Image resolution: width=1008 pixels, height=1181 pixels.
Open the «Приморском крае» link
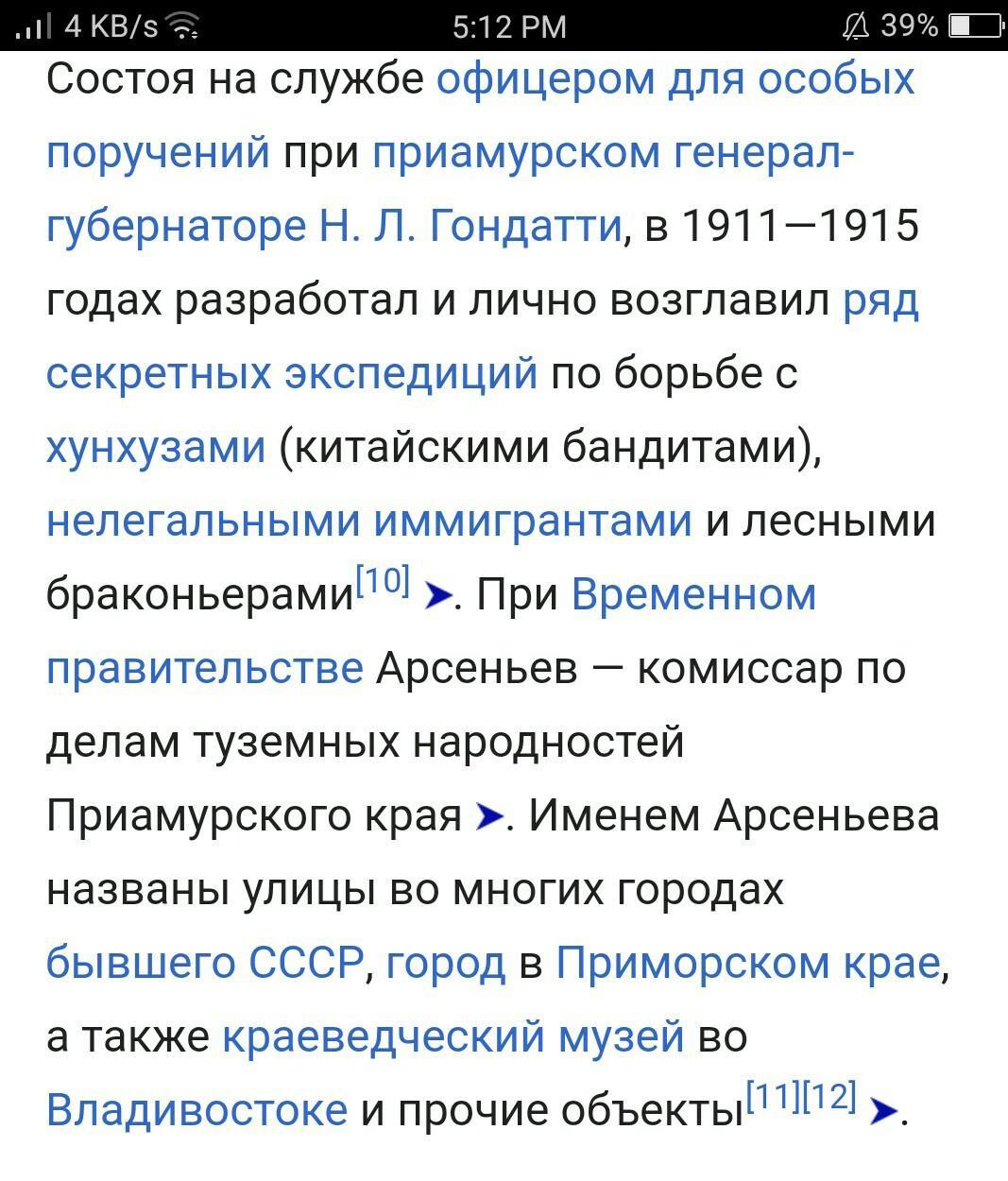pos(748,963)
